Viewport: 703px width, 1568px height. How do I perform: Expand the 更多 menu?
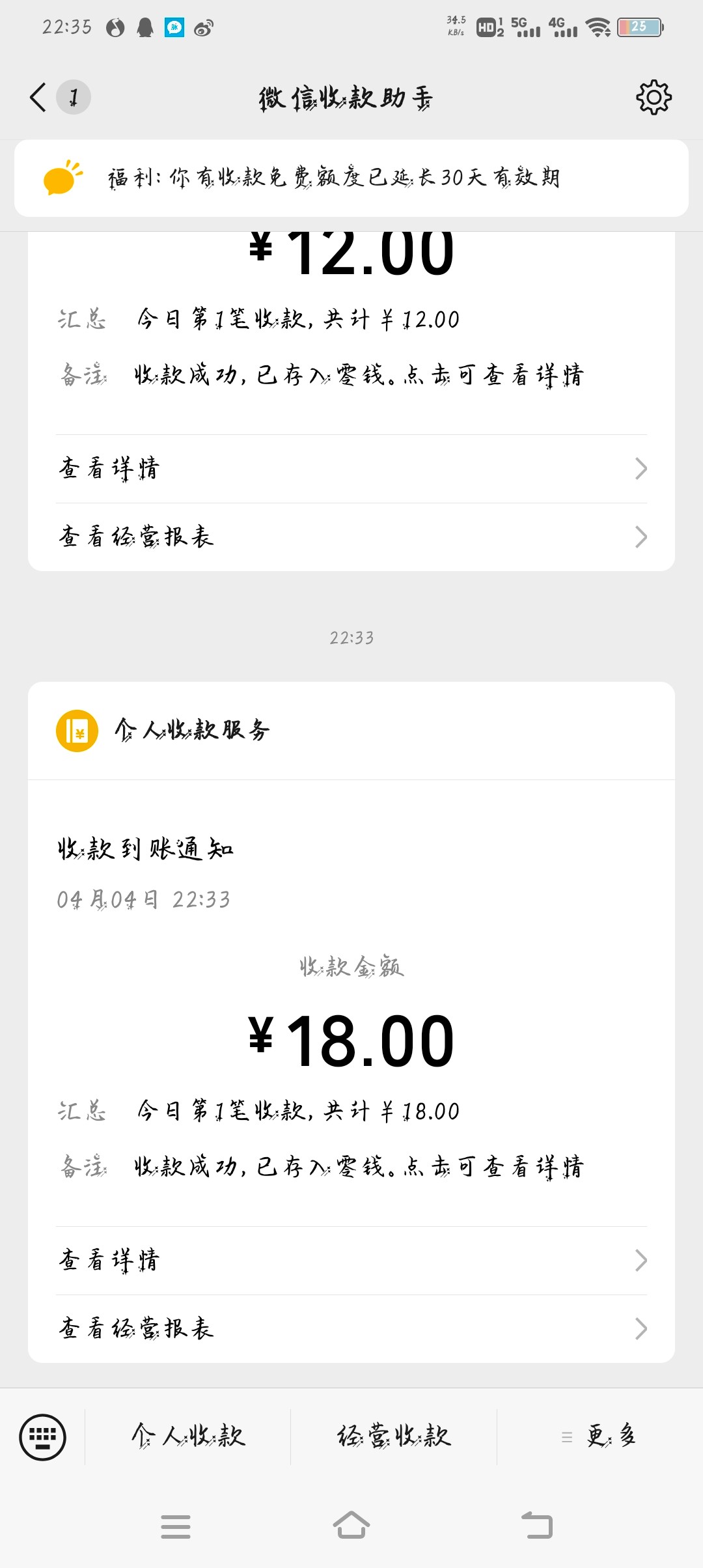tap(600, 1437)
